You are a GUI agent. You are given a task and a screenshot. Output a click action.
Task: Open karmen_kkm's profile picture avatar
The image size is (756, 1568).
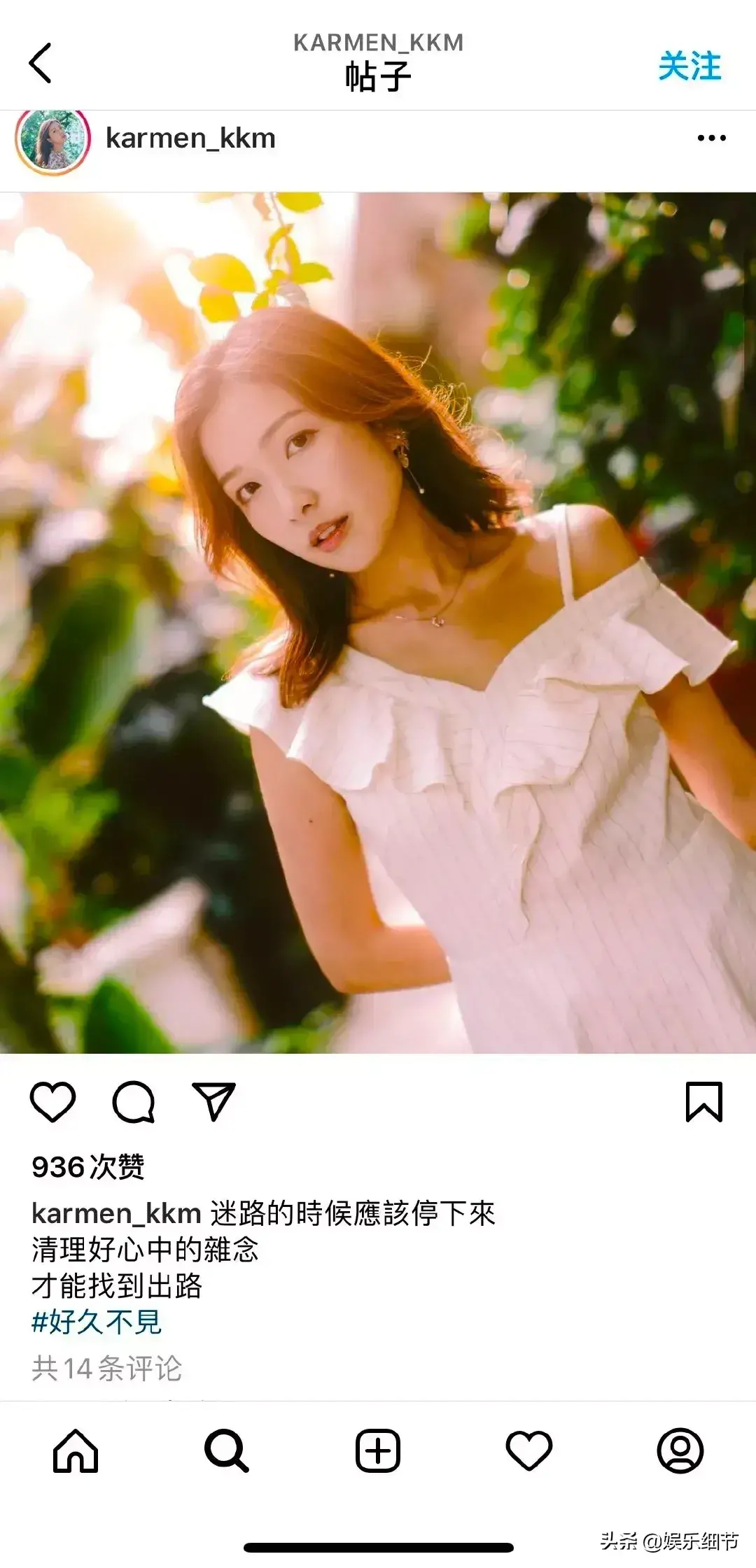(53, 139)
